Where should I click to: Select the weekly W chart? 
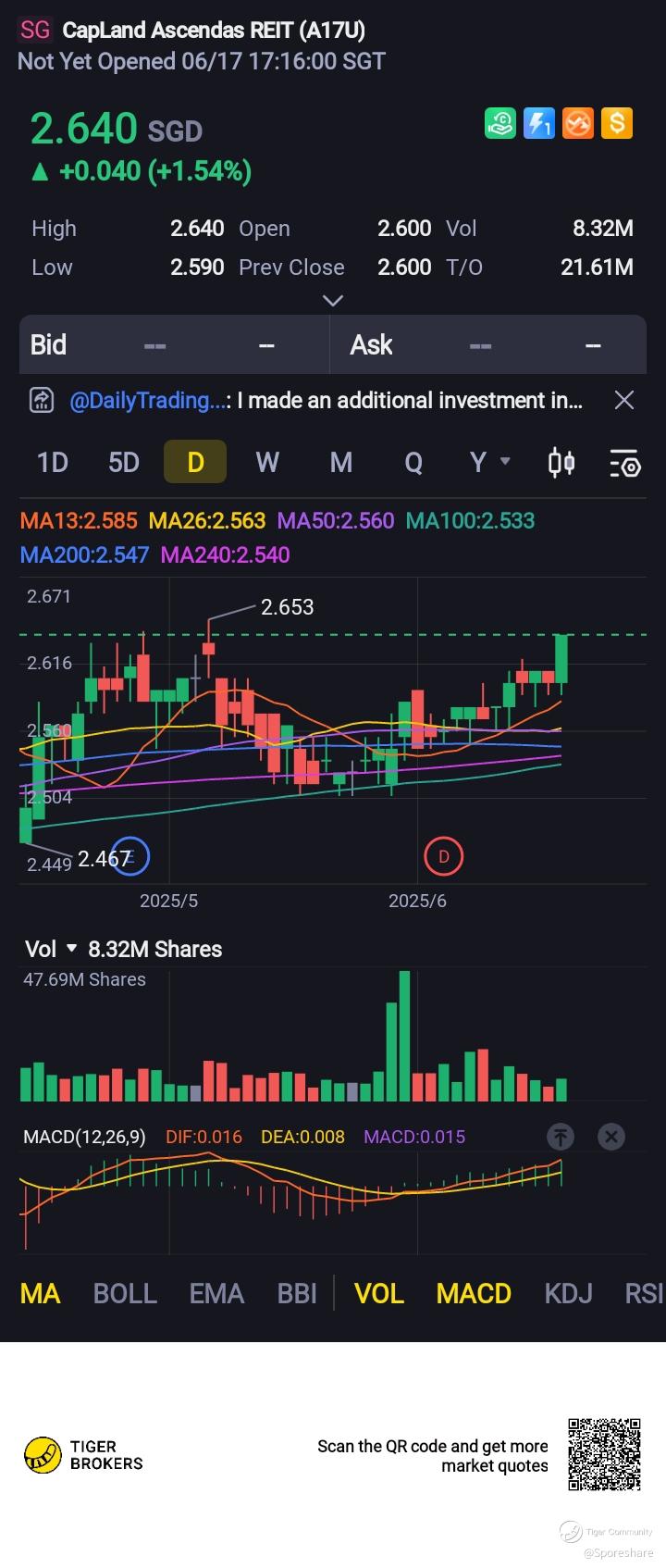(267, 462)
